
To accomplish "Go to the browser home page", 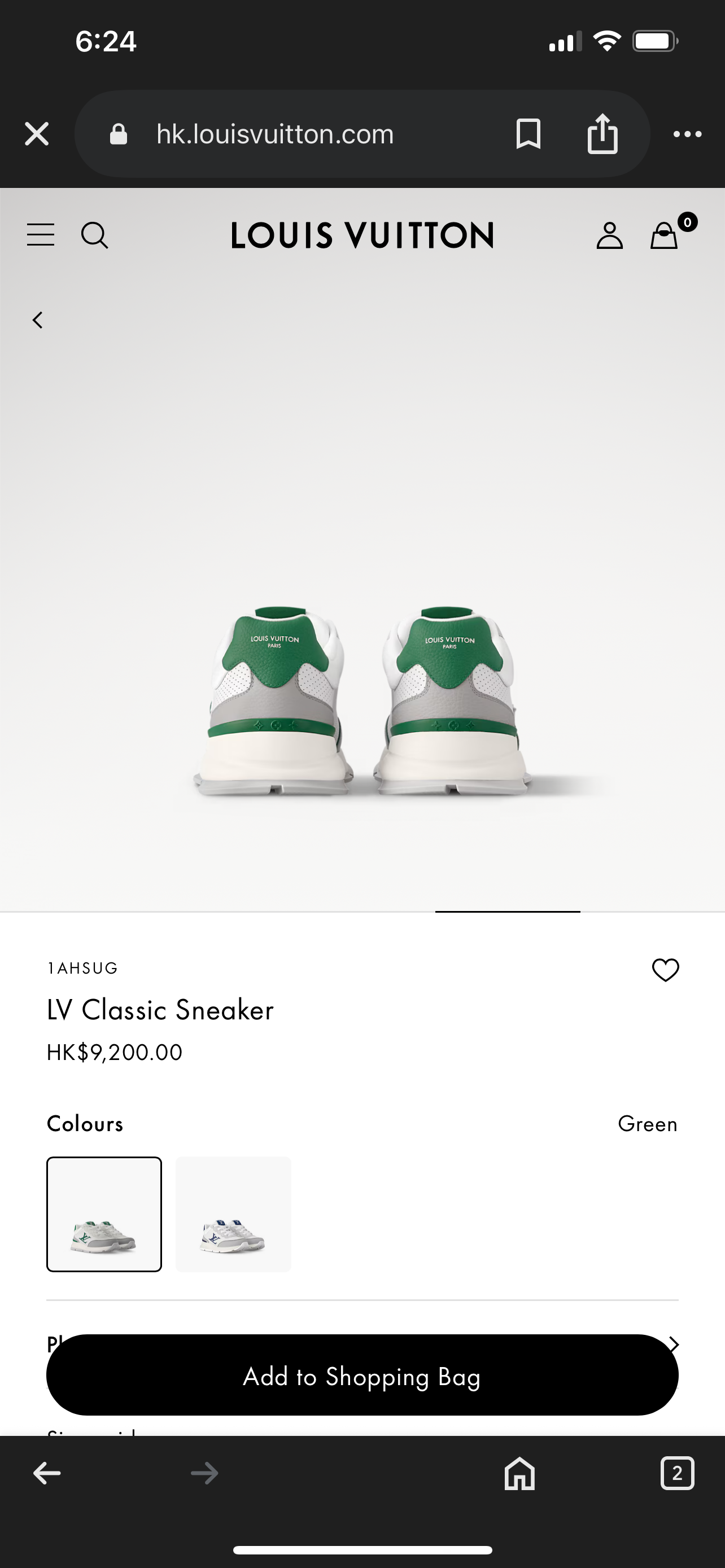I will 519,1474.
